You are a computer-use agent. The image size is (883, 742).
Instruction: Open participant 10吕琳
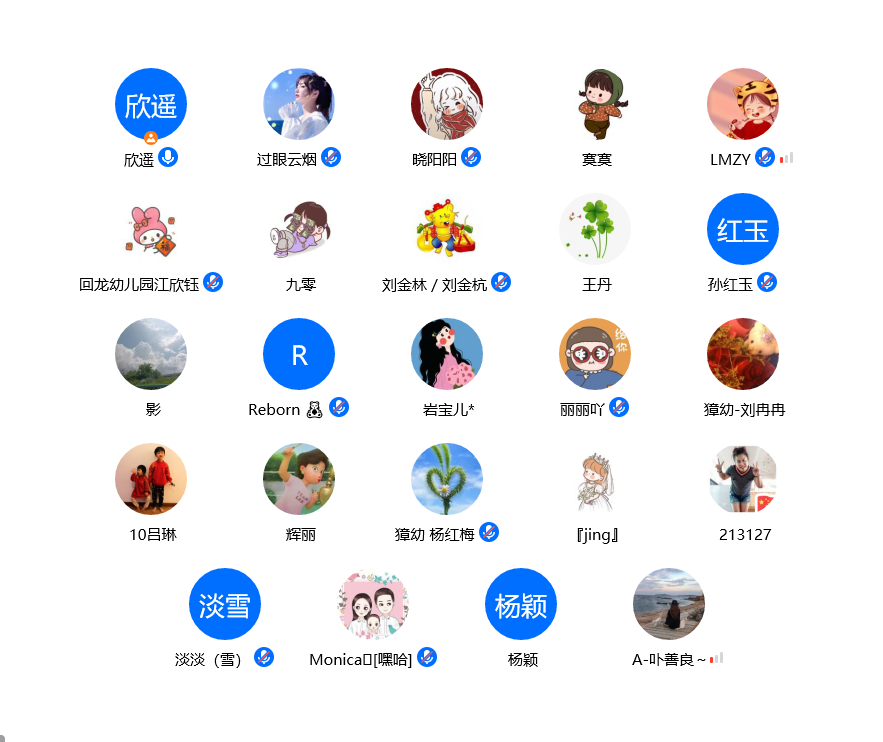click(151, 479)
